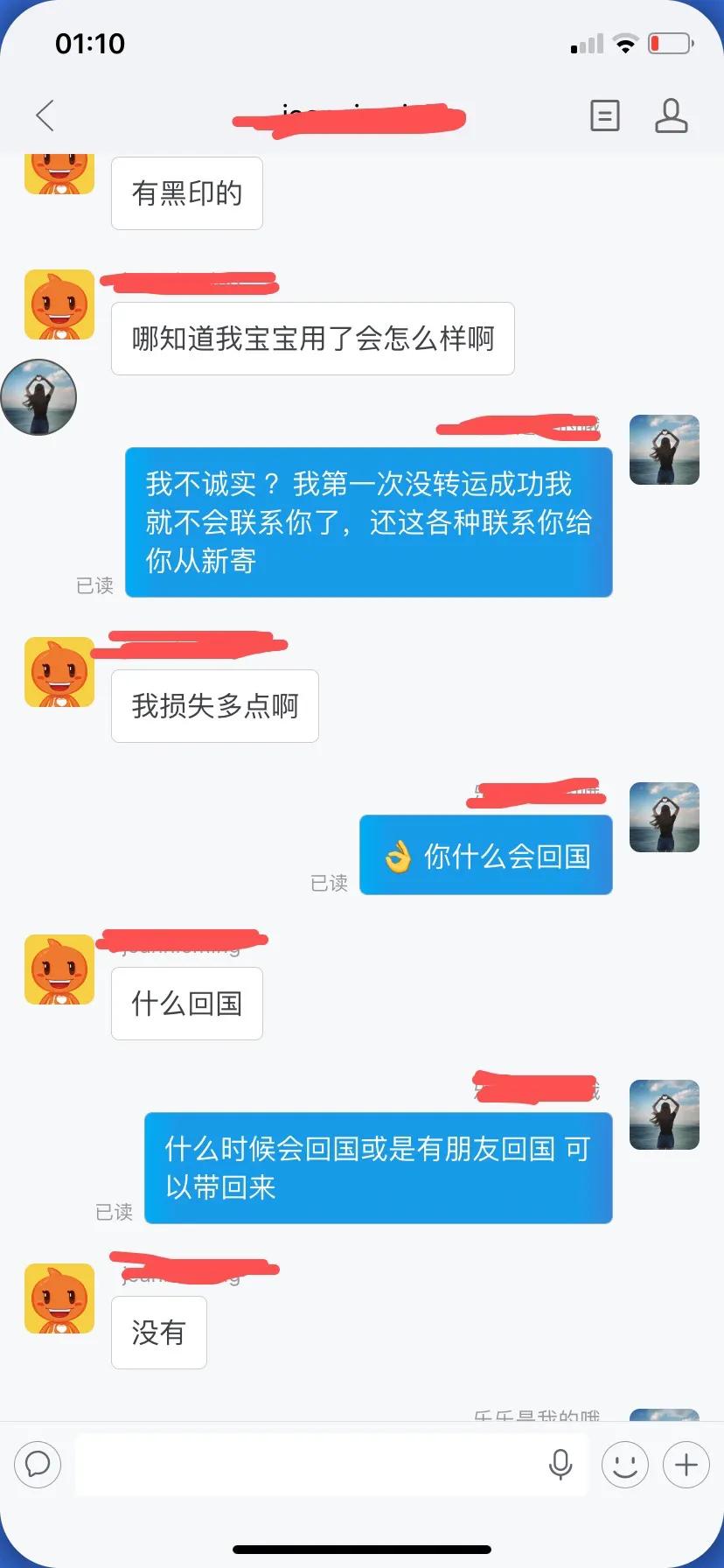The width and height of the screenshot is (724, 1568).
Task: Tap the battery indicator top right
Action: (x=669, y=42)
